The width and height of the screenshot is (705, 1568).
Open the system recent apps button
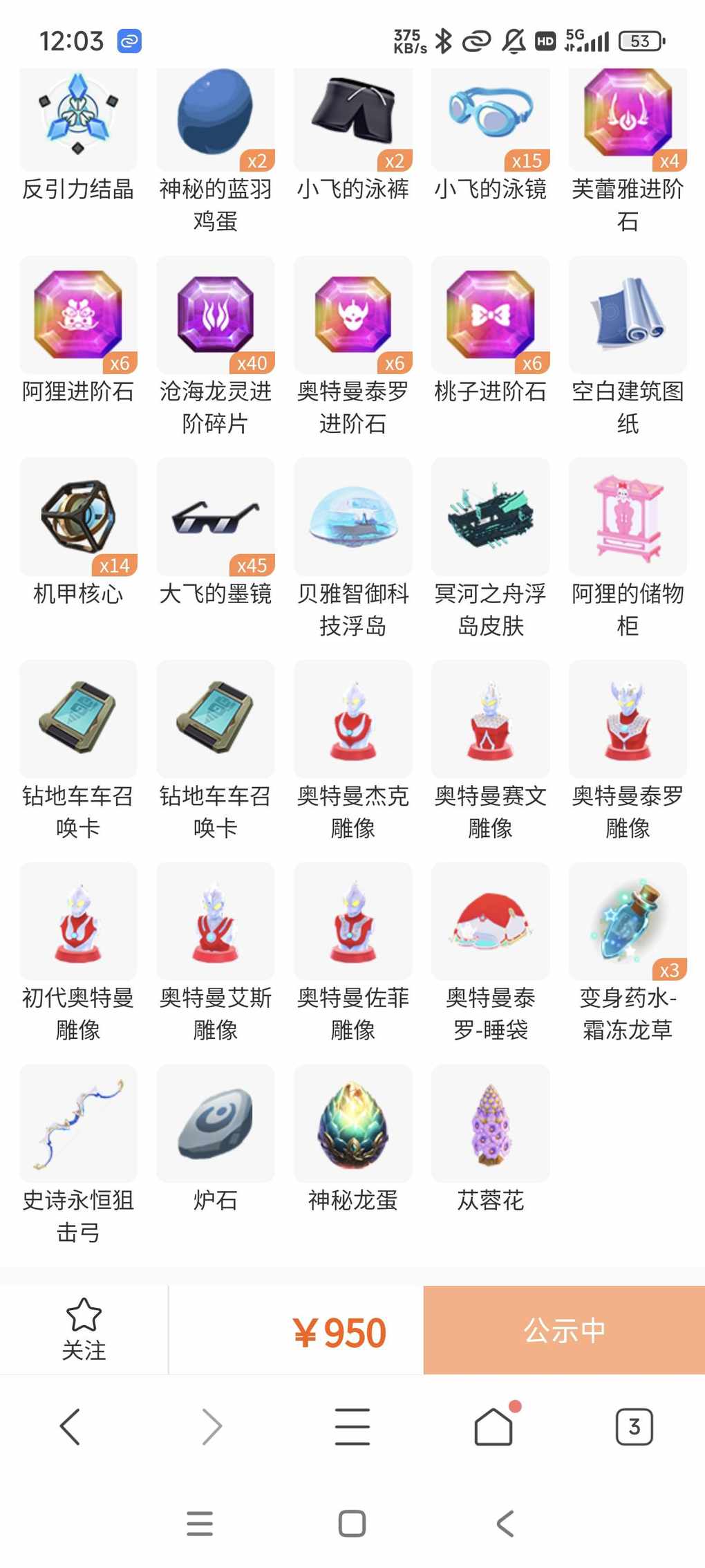[x=200, y=1524]
